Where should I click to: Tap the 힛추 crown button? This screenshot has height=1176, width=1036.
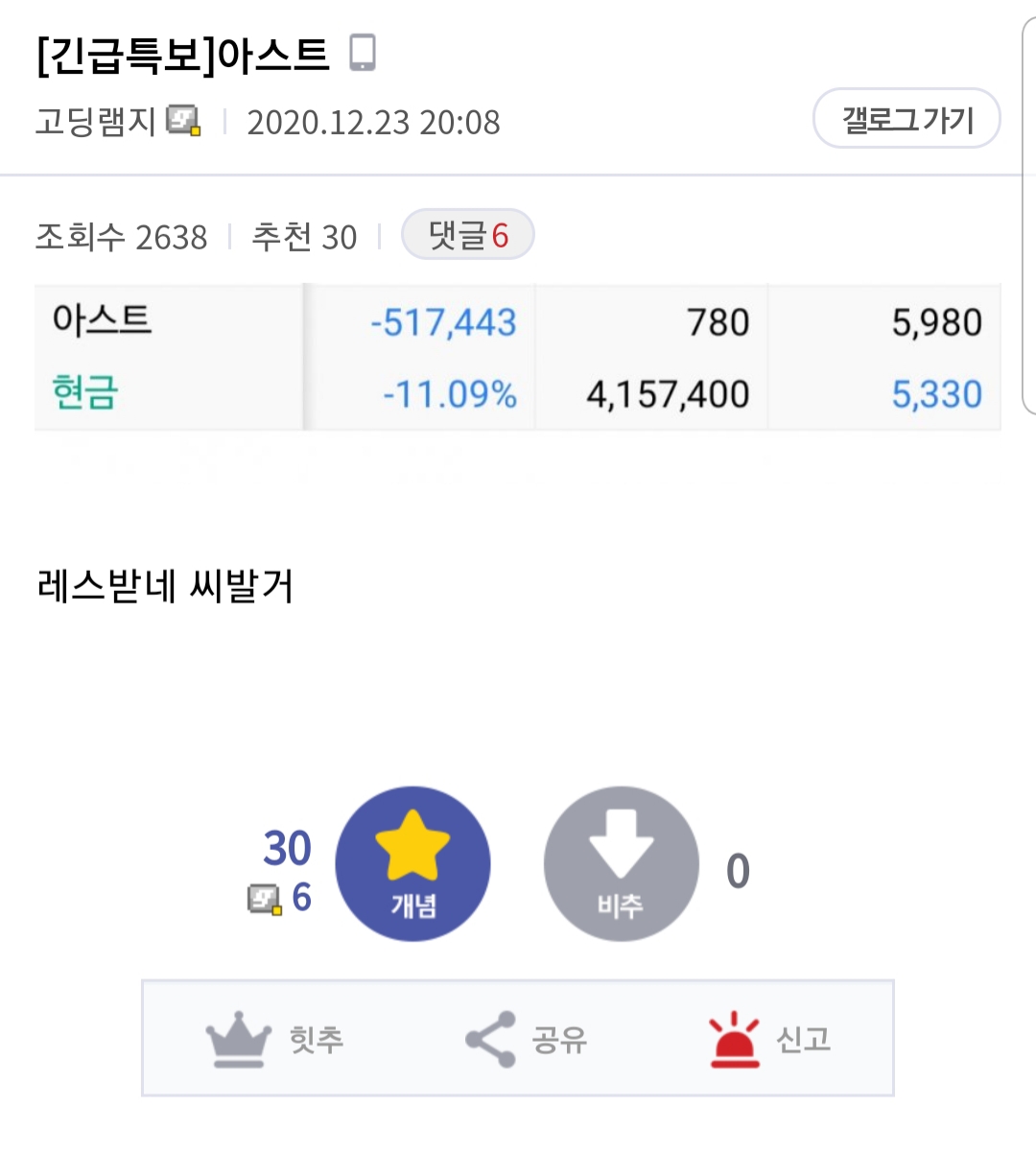[x=274, y=1039]
